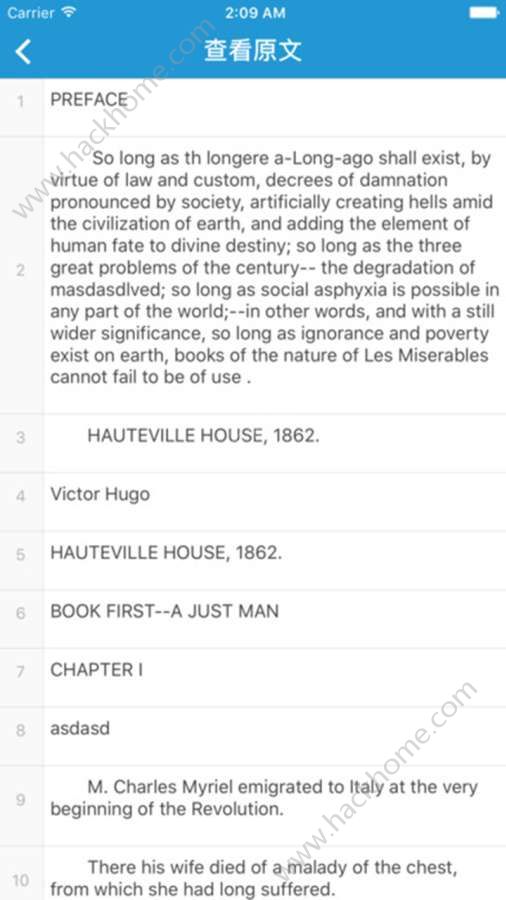Open row 8 reading asdasd
This screenshot has width=506, height=900.
(253, 736)
